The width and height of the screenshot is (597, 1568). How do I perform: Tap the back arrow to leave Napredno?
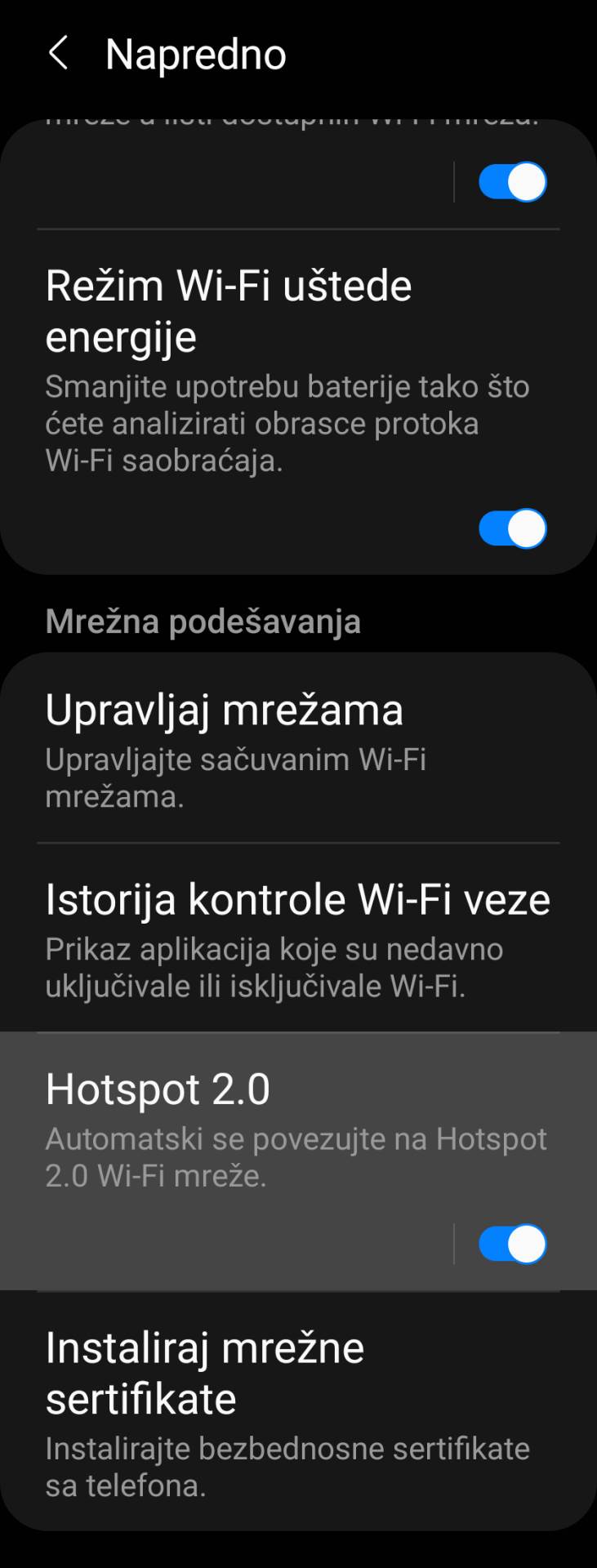(x=58, y=54)
